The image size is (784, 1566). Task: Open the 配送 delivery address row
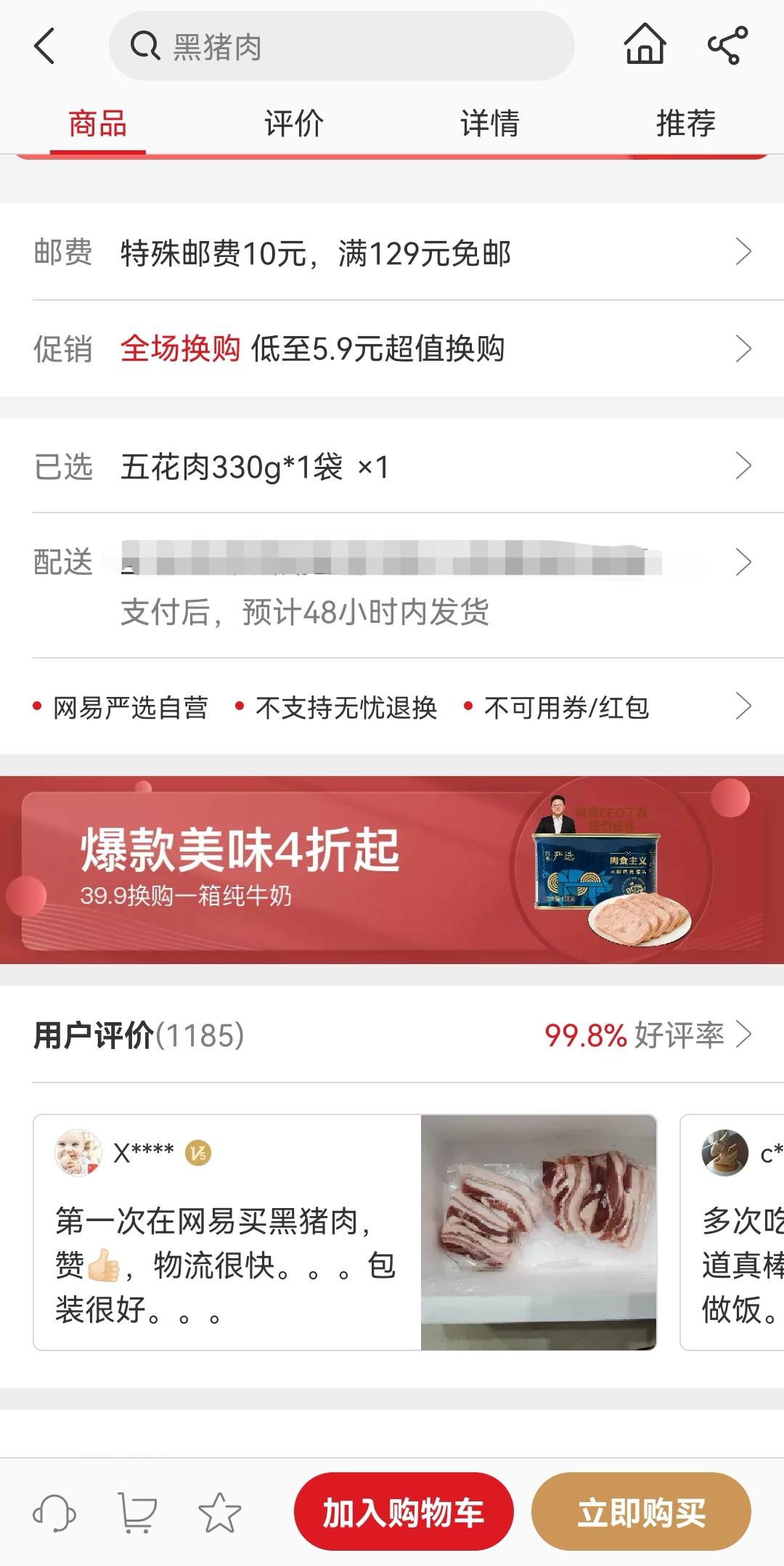click(392, 563)
